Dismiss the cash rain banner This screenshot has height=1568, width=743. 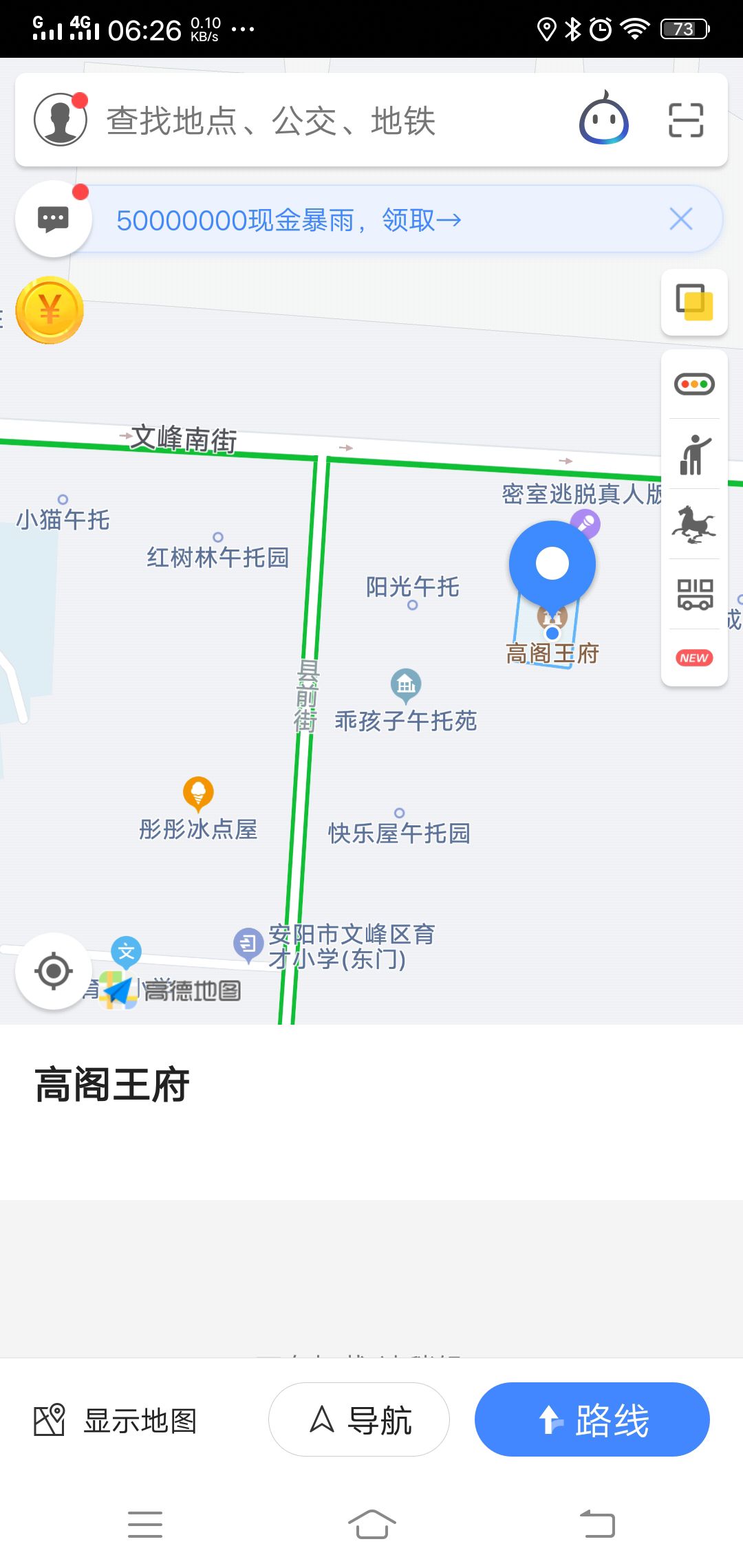680,219
